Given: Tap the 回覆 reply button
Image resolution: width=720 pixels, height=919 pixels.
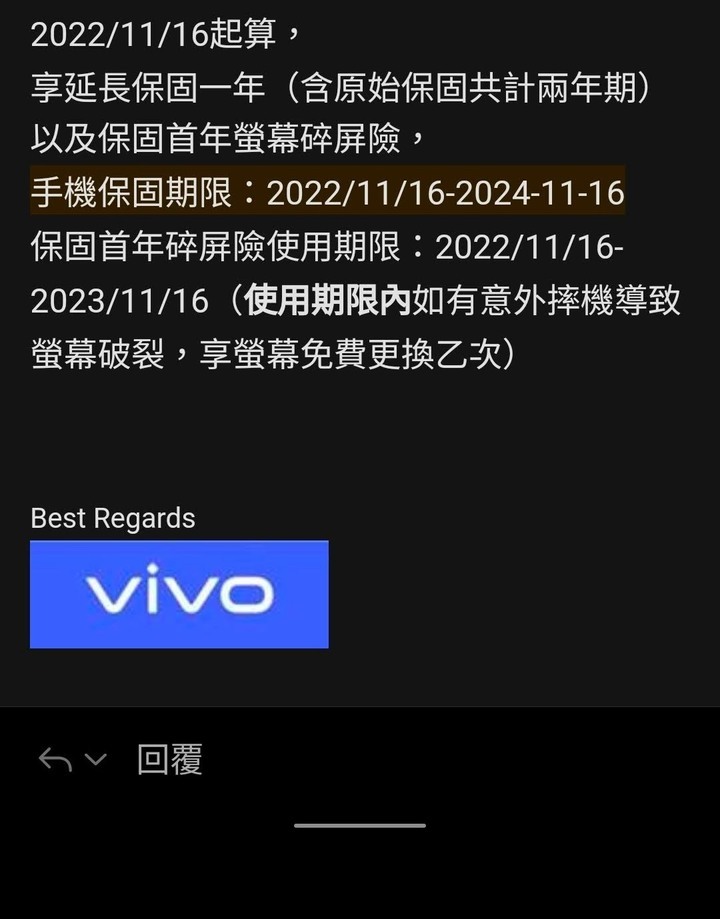Looking at the screenshot, I should (x=169, y=760).
